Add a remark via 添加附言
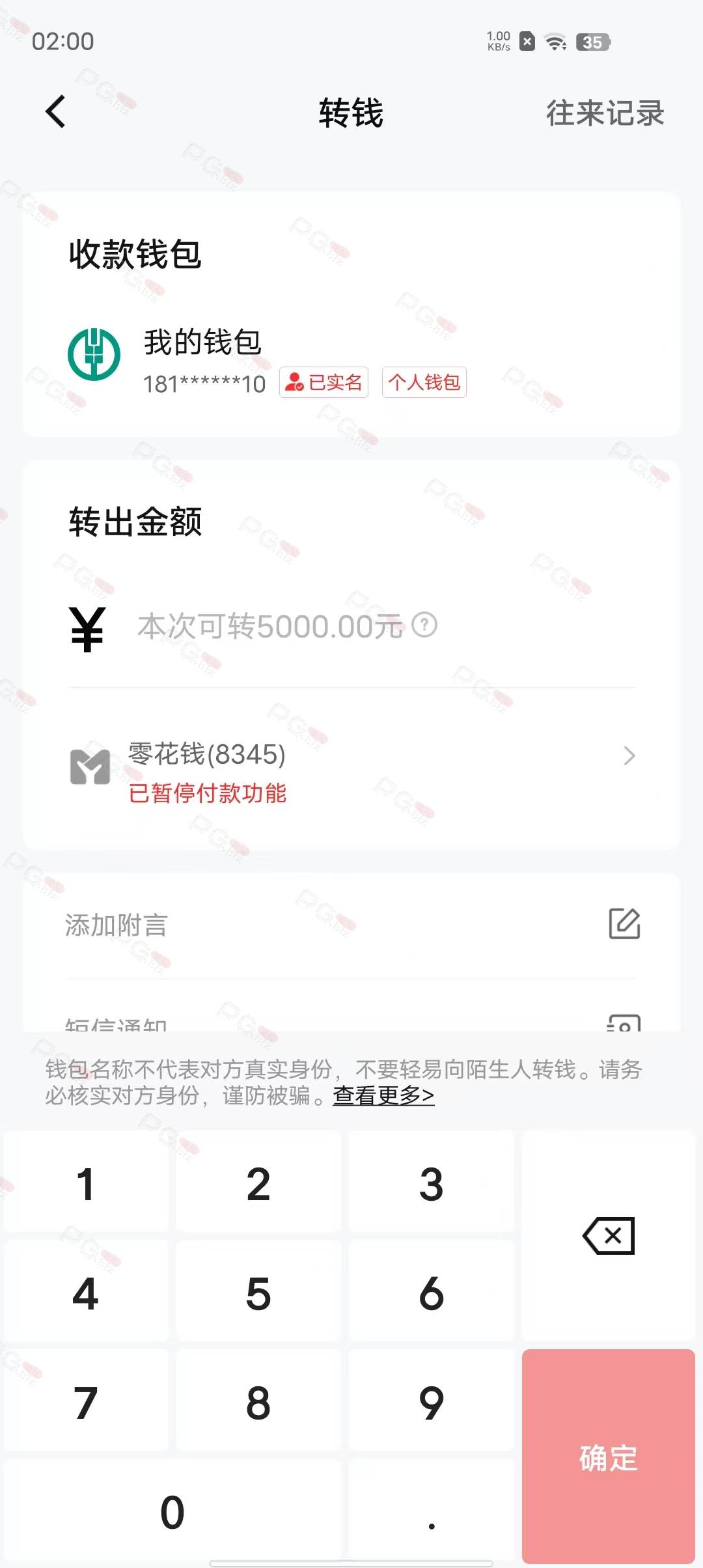This screenshot has width=703, height=1568. (x=351, y=925)
